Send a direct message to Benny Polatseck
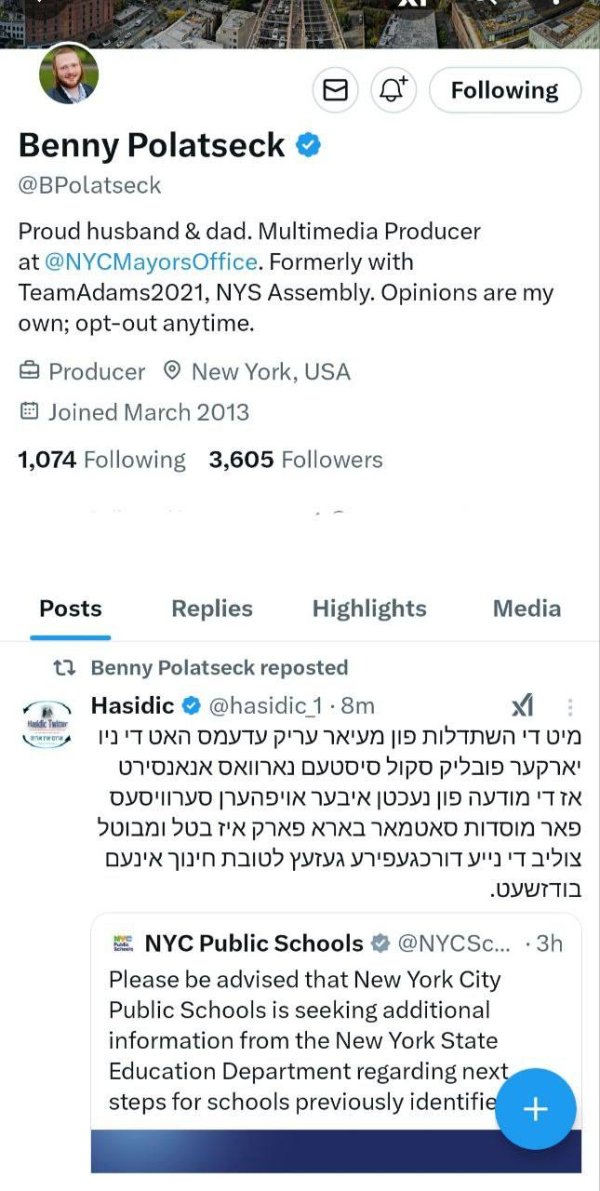The width and height of the screenshot is (600, 1191). [x=336, y=91]
